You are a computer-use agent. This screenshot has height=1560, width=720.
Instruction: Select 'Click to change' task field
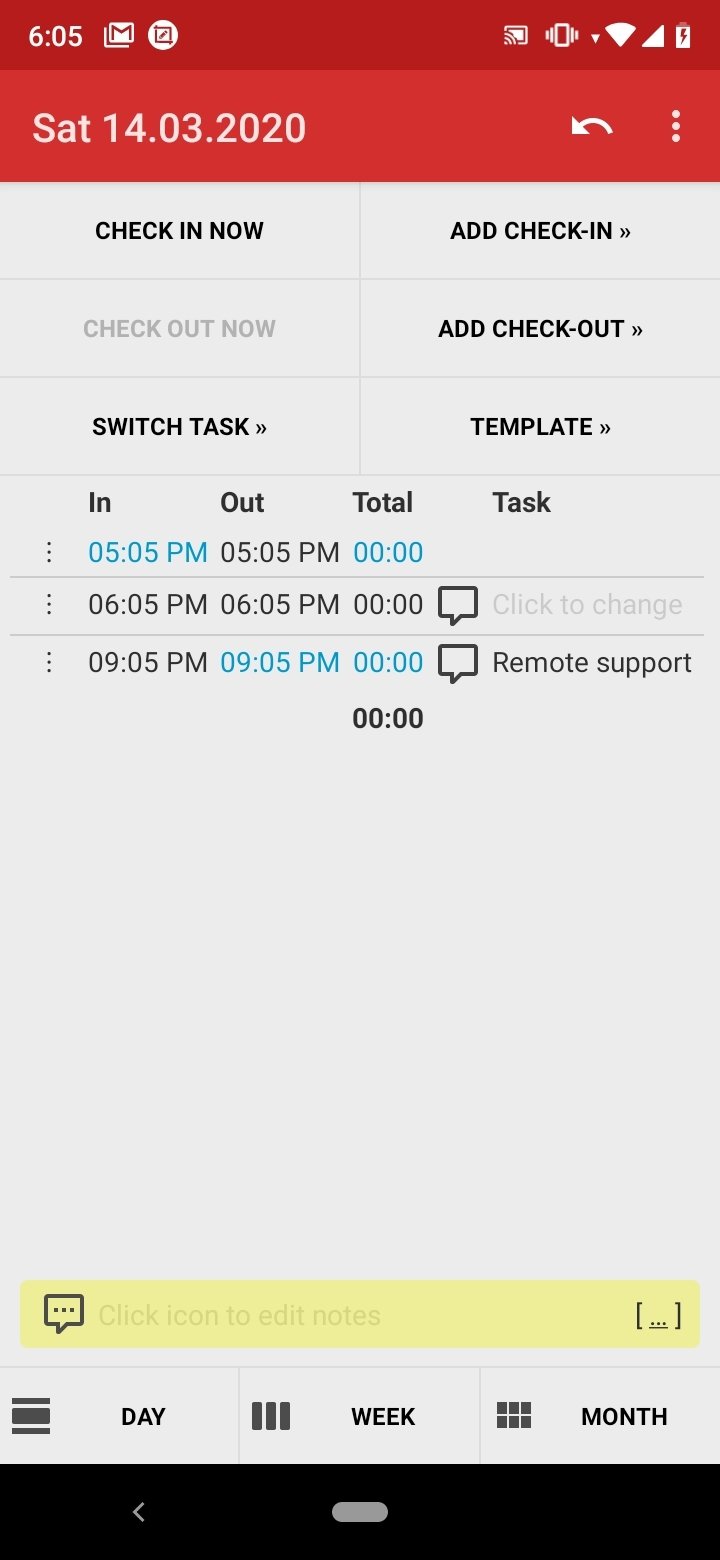[x=587, y=605]
